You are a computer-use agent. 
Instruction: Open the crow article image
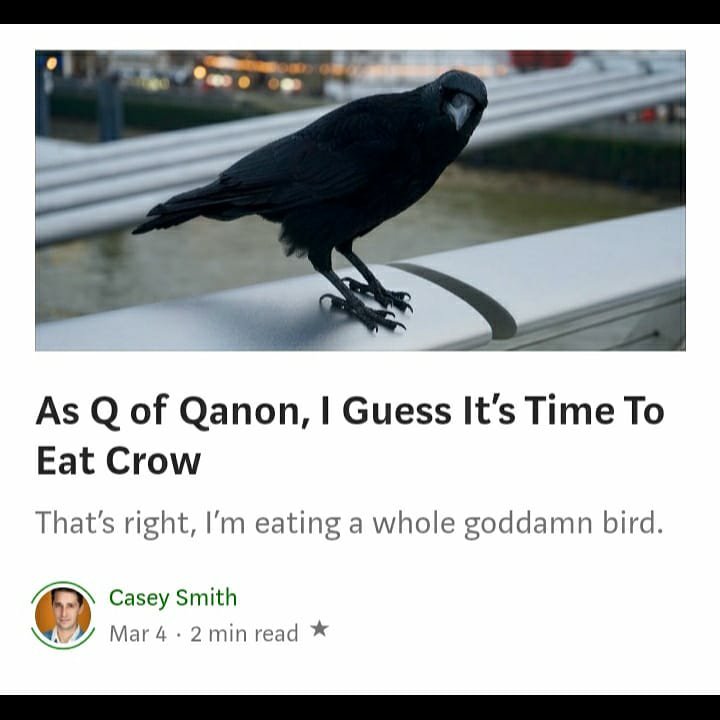360,200
